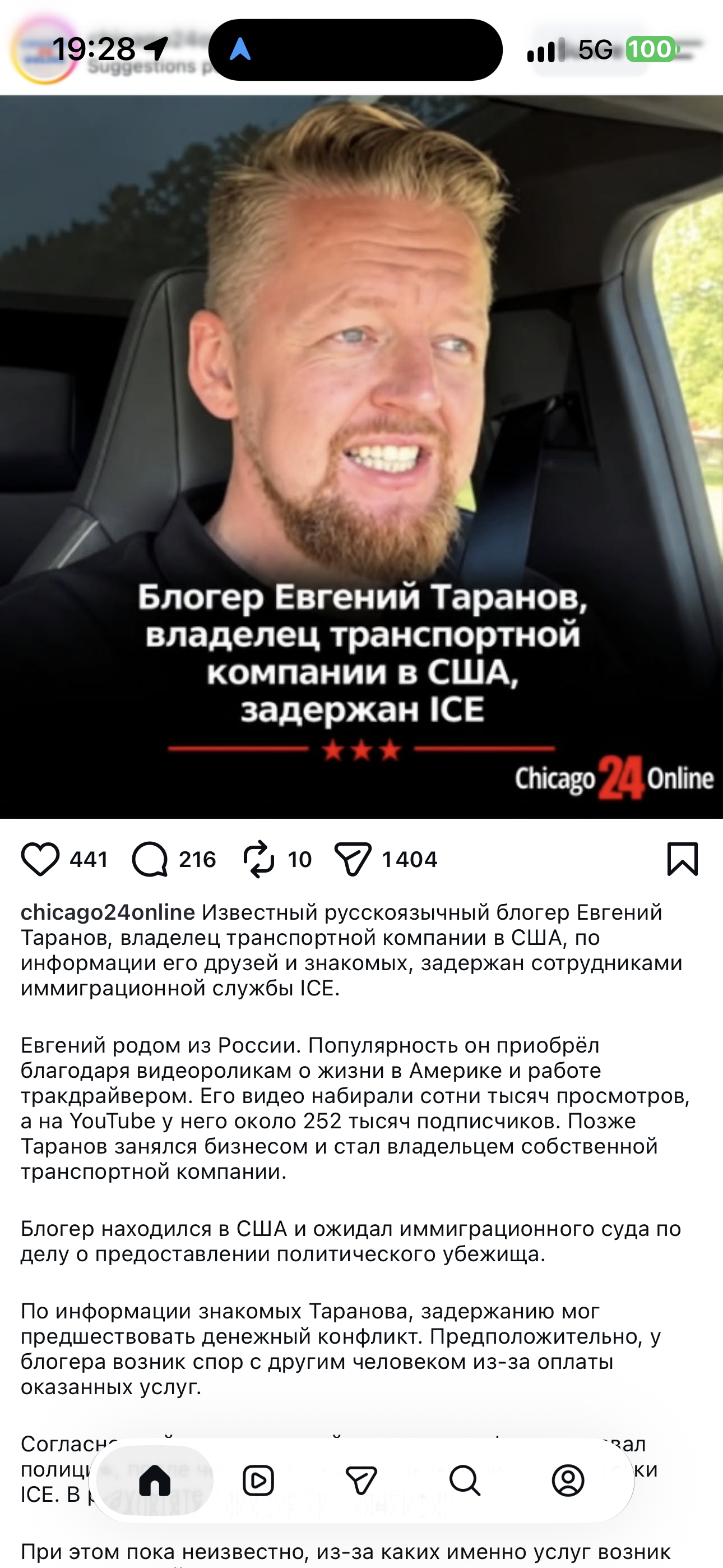Screen dimensions: 723x1568
Task: Share the post via send icon
Action: click(x=353, y=859)
